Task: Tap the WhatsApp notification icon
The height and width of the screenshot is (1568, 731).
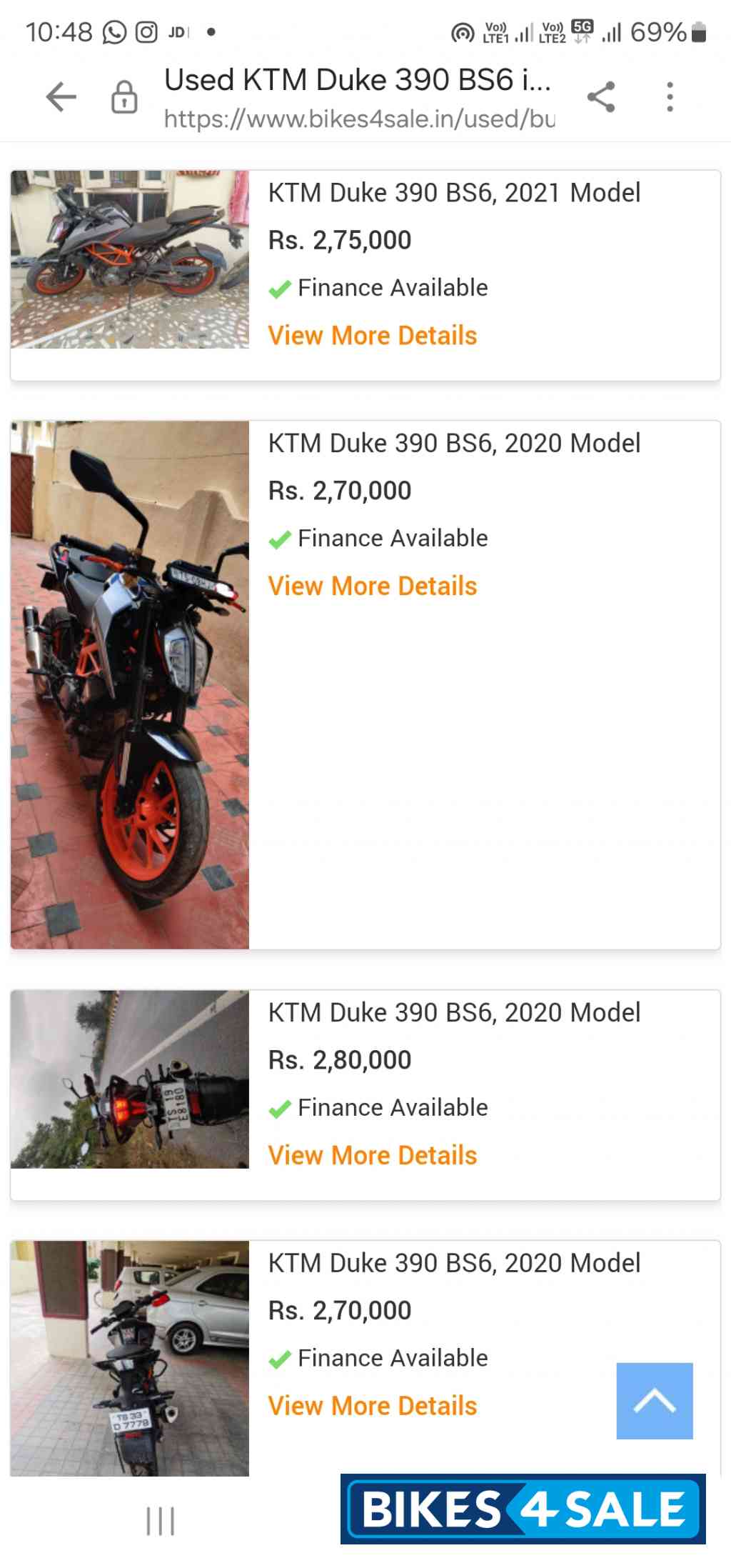Action: pos(114,30)
